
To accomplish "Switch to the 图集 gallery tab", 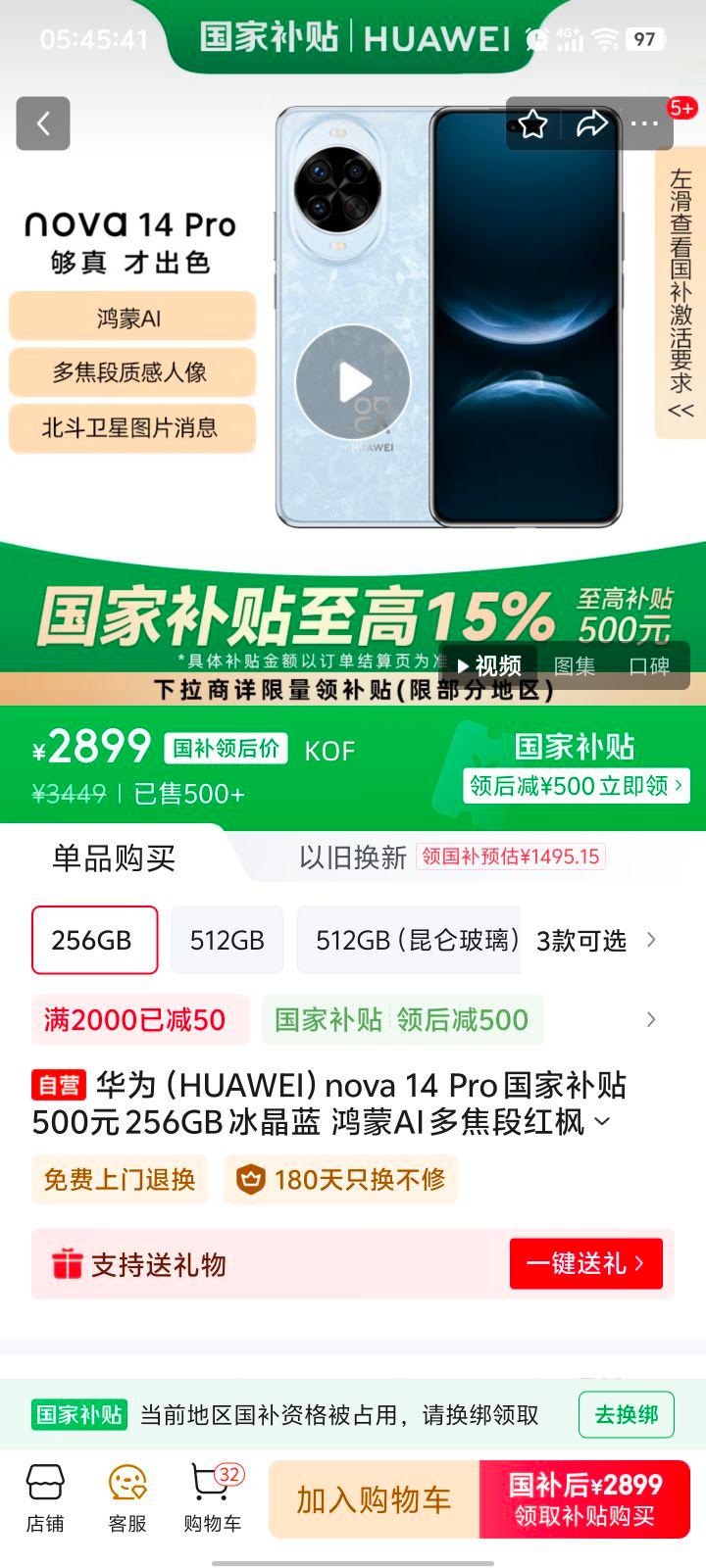I will 574,666.
